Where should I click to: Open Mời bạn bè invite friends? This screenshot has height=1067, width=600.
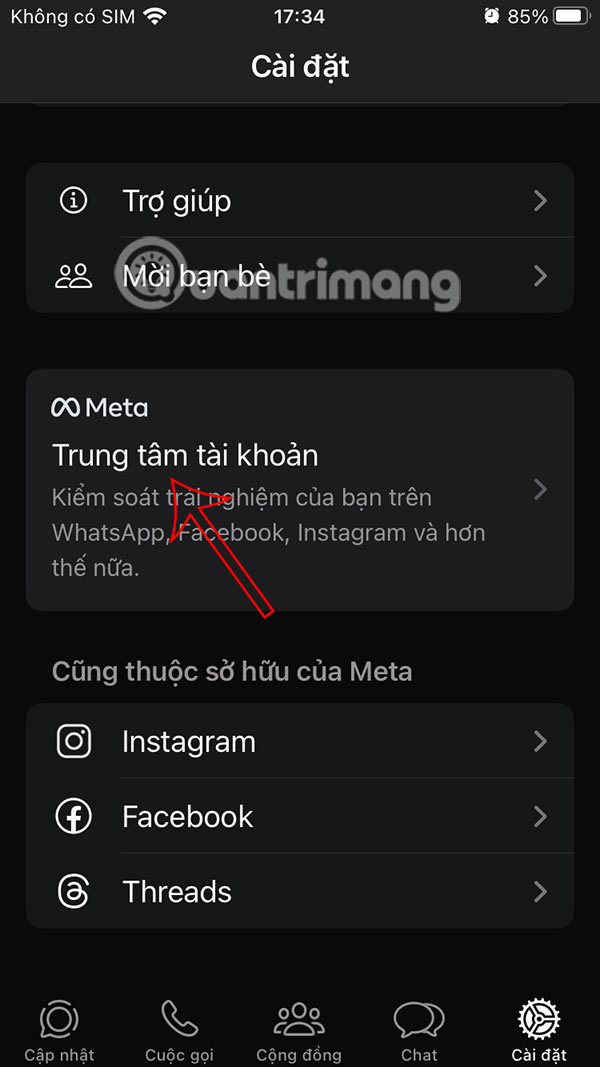[300, 275]
